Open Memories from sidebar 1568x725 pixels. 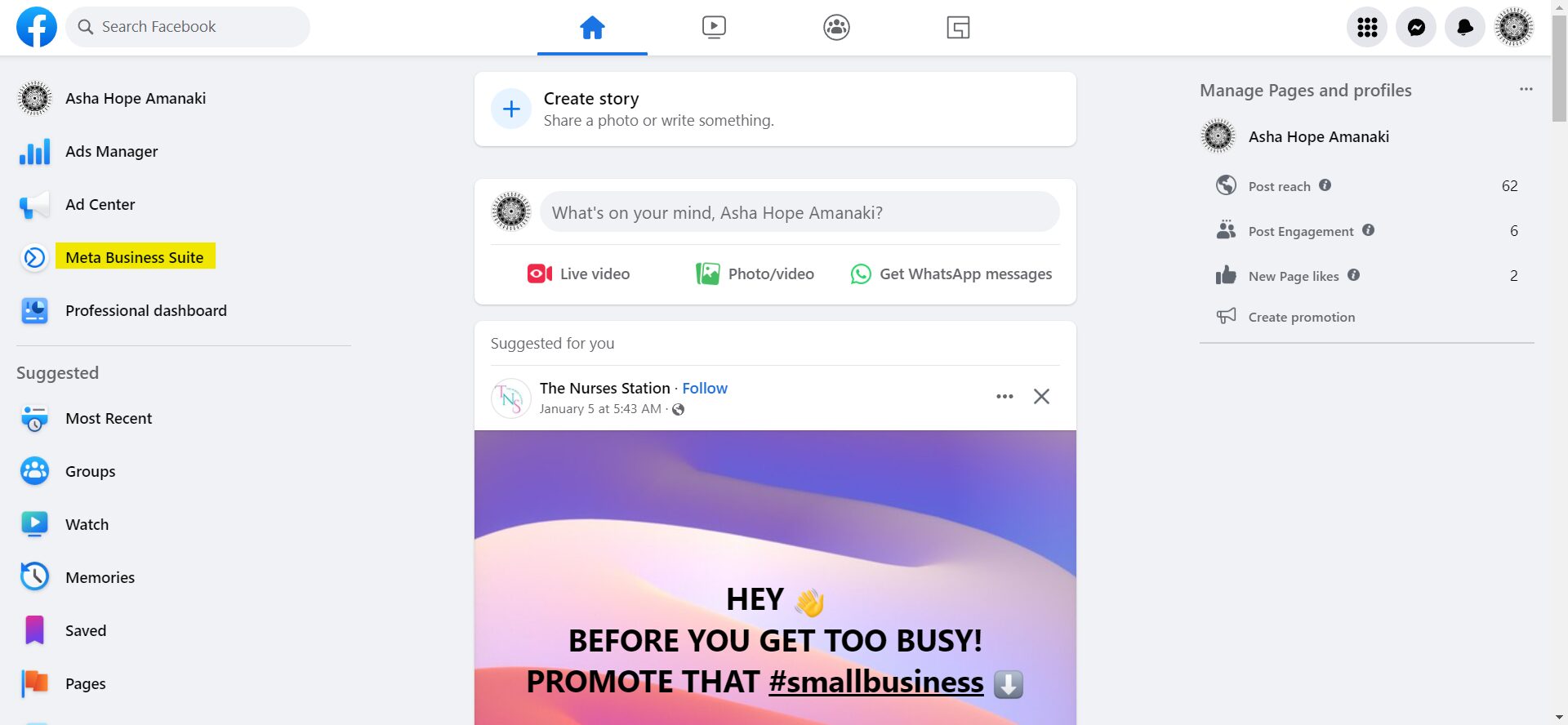tap(100, 578)
